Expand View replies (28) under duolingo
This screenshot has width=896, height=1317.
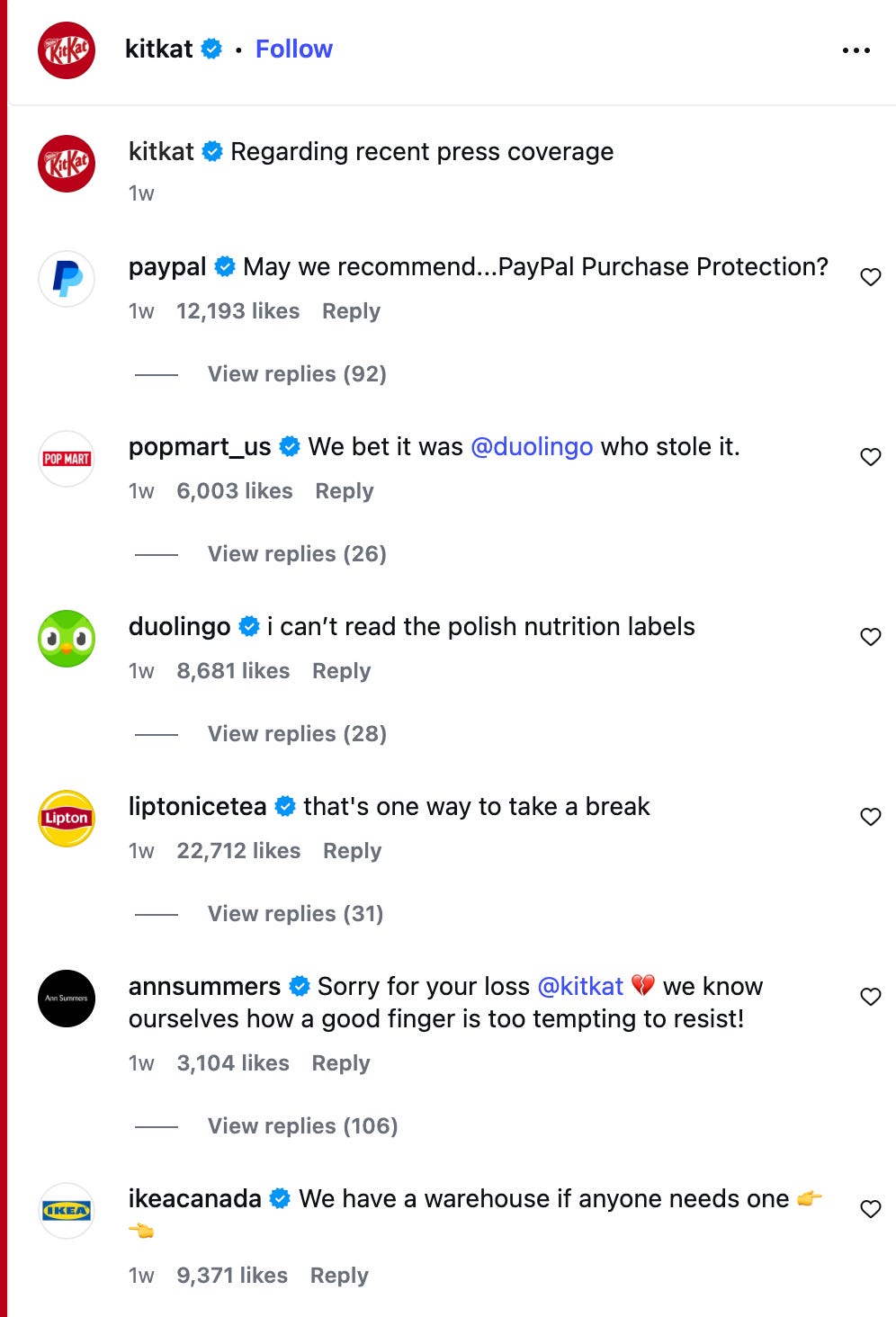(x=297, y=734)
